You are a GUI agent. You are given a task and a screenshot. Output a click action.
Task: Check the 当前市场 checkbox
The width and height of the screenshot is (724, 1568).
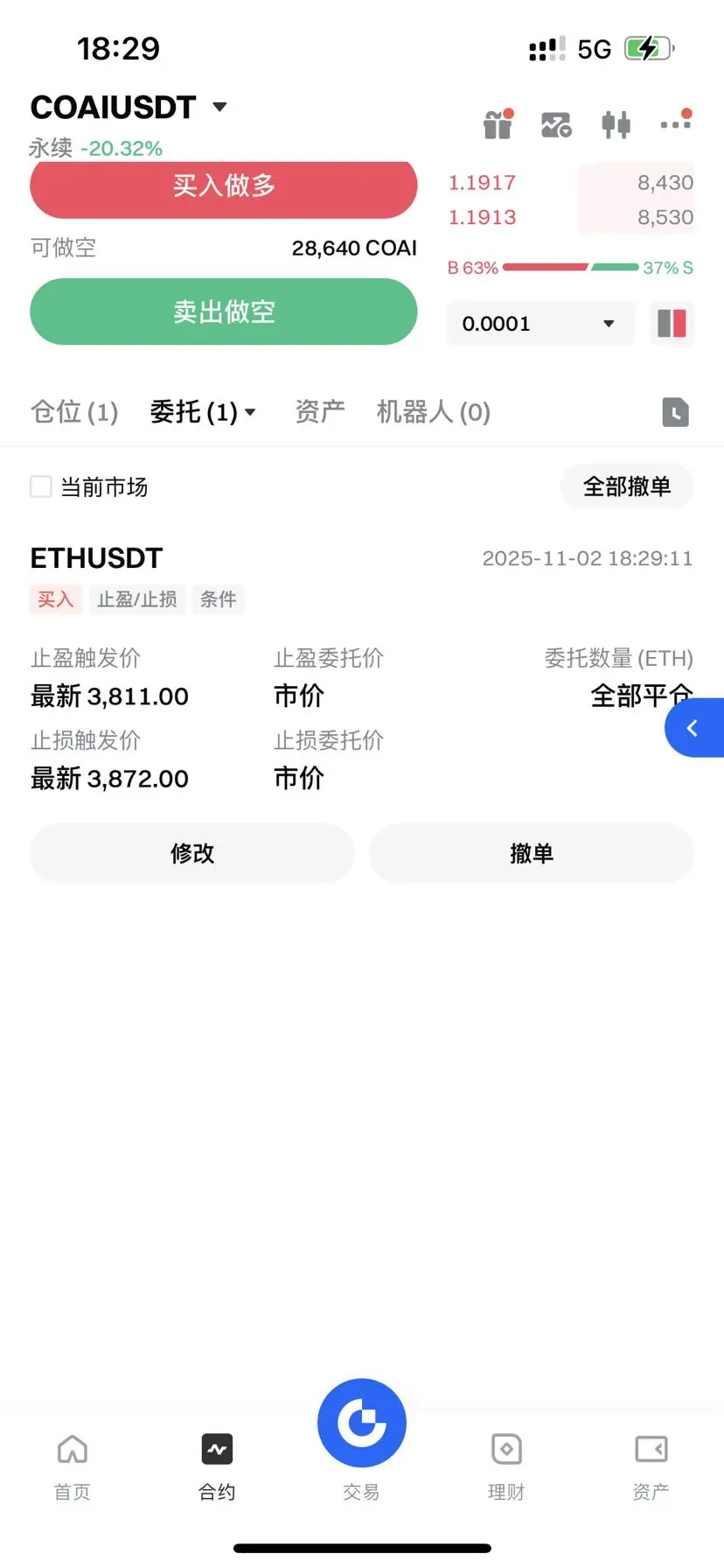[x=41, y=486]
